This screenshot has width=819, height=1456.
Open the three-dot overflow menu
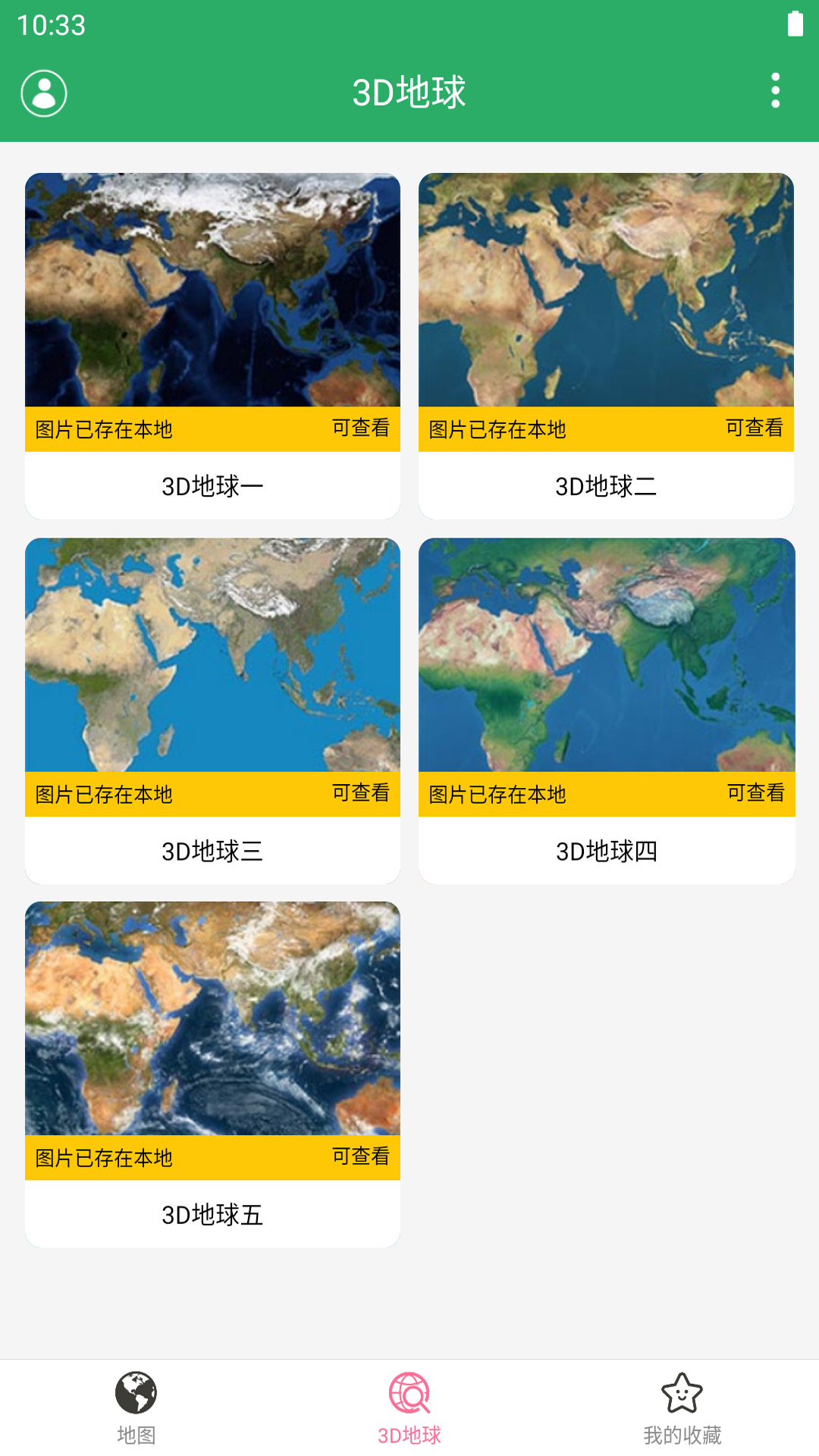pyautogui.click(x=774, y=93)
